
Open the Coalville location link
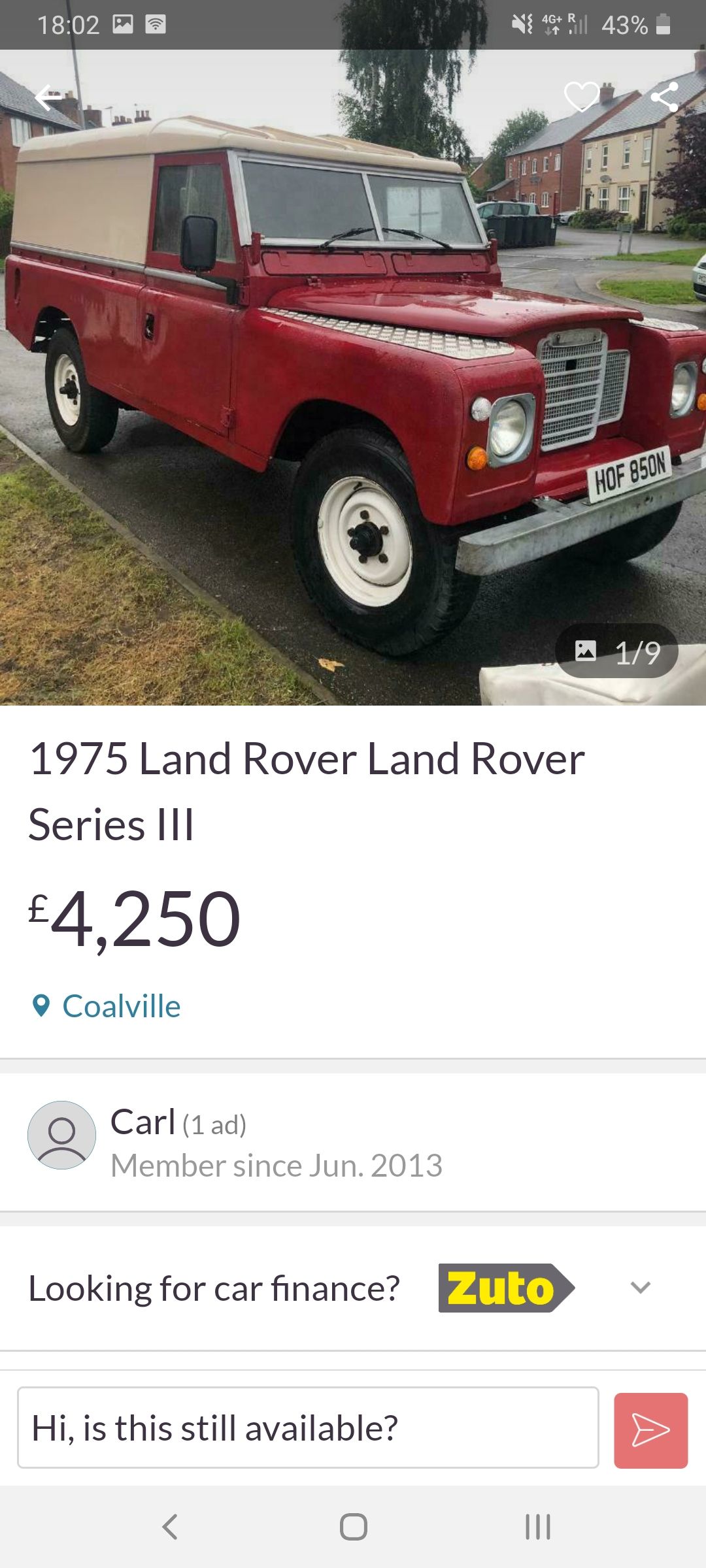[x=122, y=1006]
